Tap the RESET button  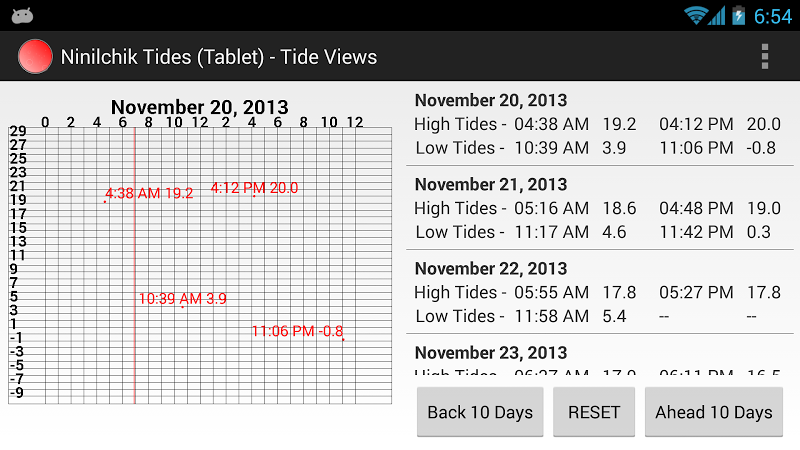594,412
